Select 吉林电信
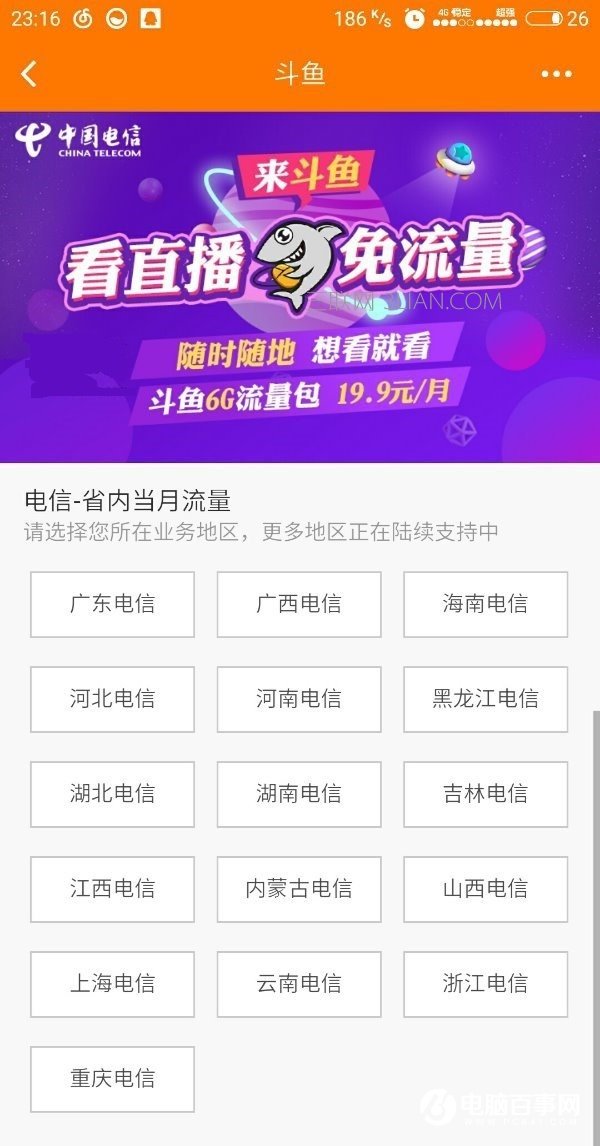This screenshot has height=1146, width=600. (x=485, y=794)
